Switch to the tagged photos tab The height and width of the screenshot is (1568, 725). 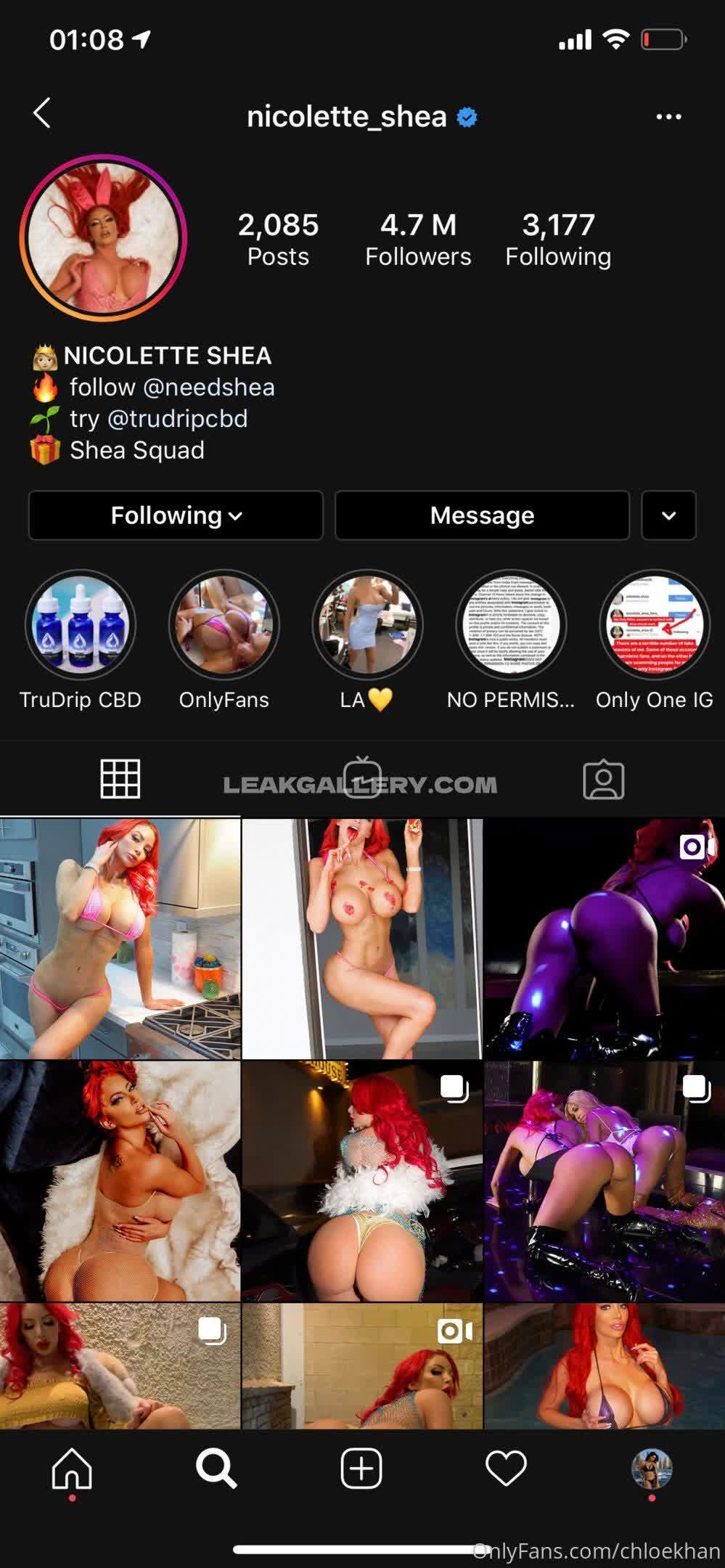[x=603, y=780]
